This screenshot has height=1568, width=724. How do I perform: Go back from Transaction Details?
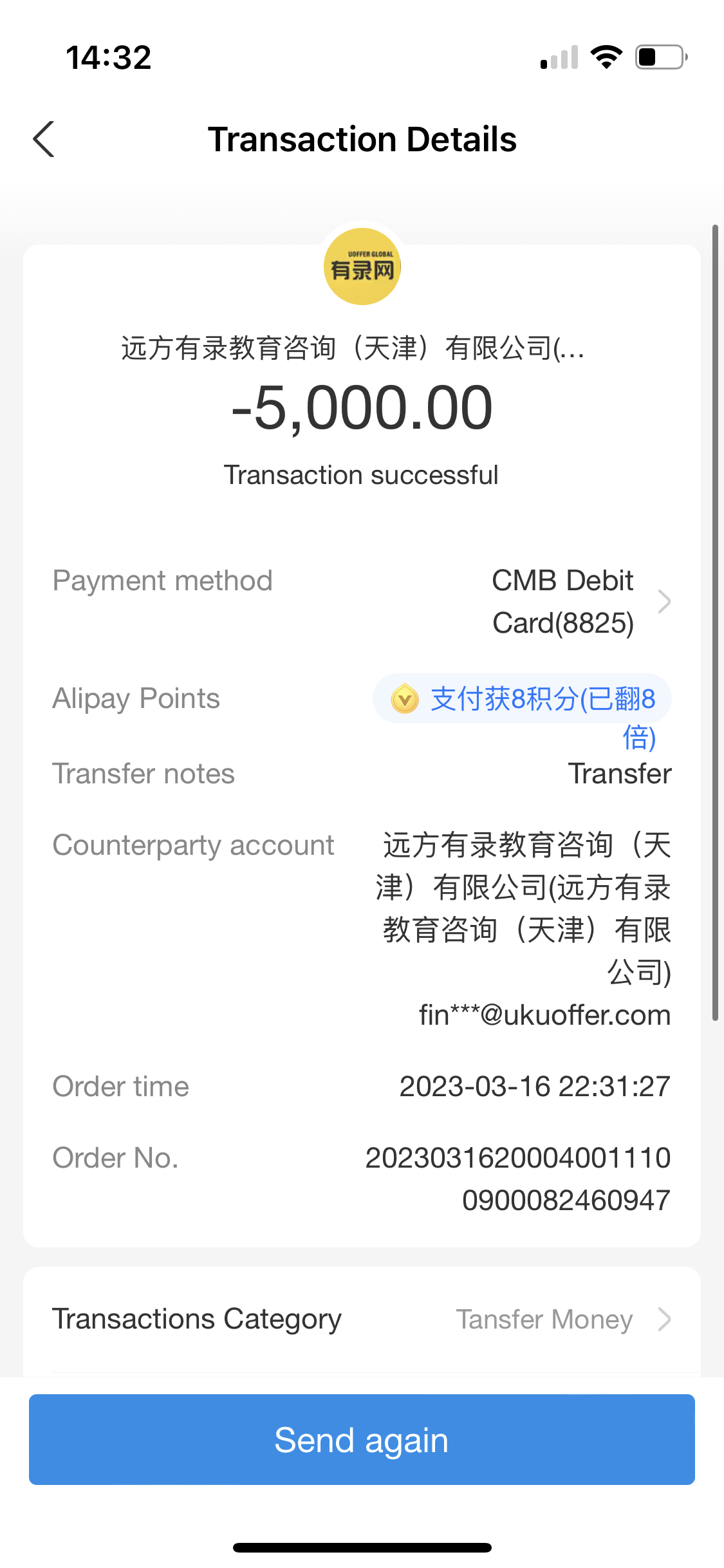[x=44, y=139]
